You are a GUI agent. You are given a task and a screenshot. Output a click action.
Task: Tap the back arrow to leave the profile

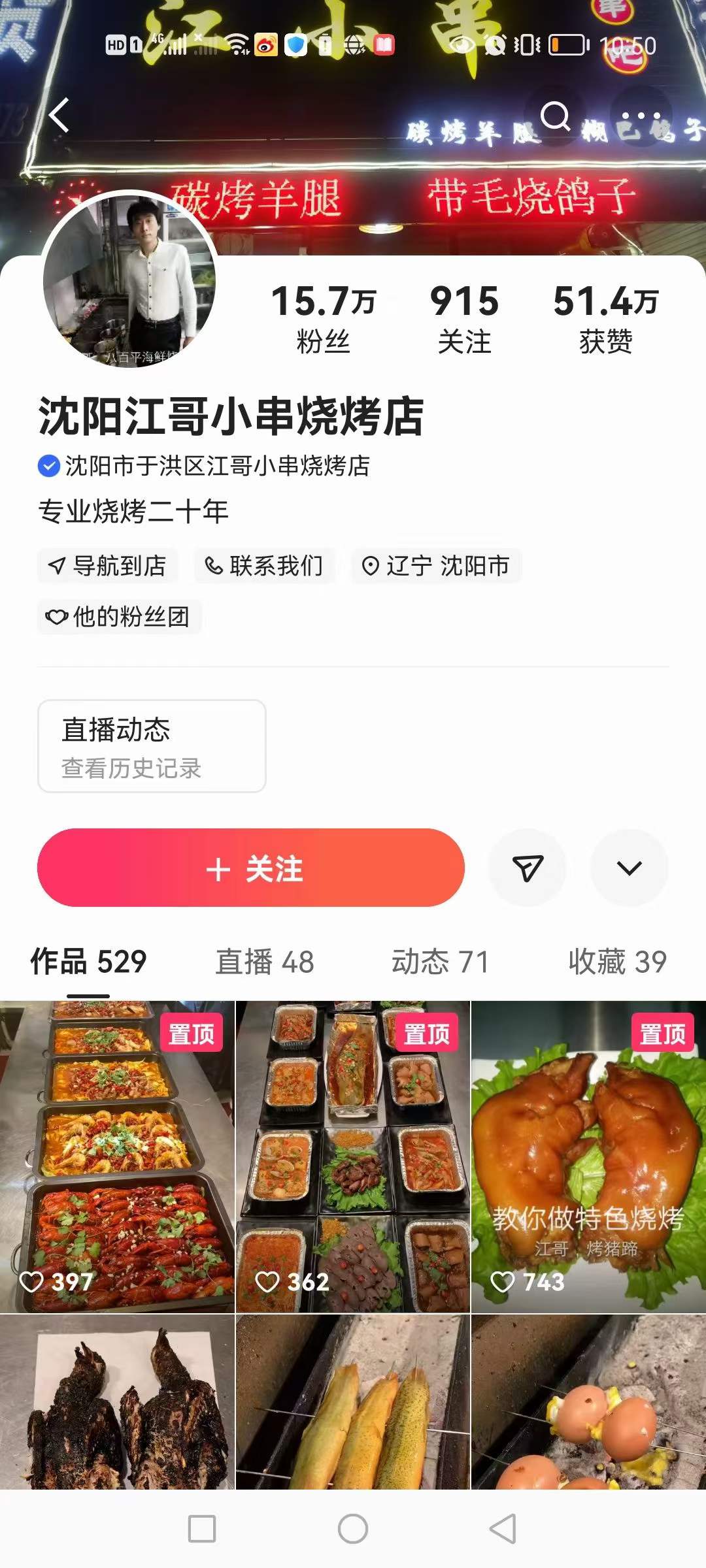(x=59, y=116)
